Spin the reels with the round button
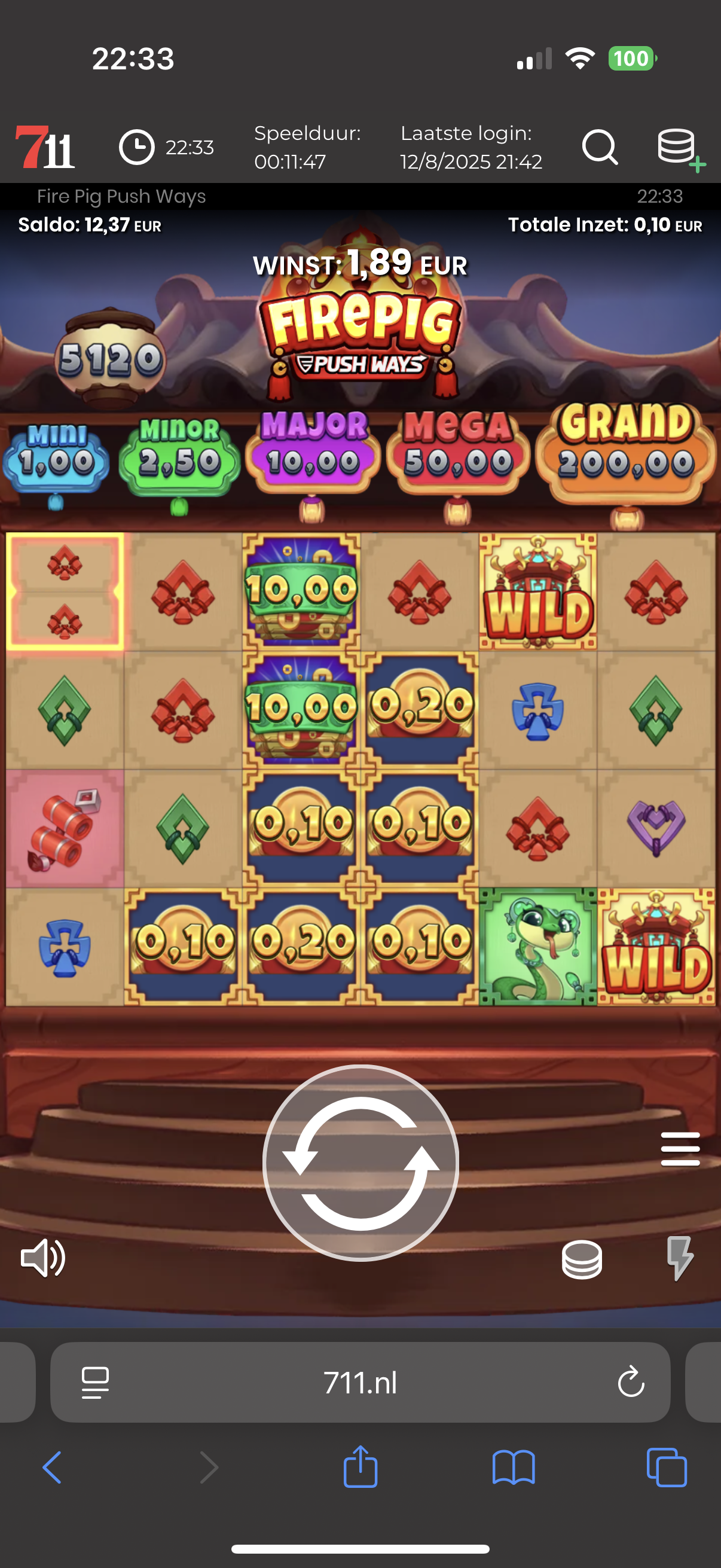 [x=360, y=1163]
